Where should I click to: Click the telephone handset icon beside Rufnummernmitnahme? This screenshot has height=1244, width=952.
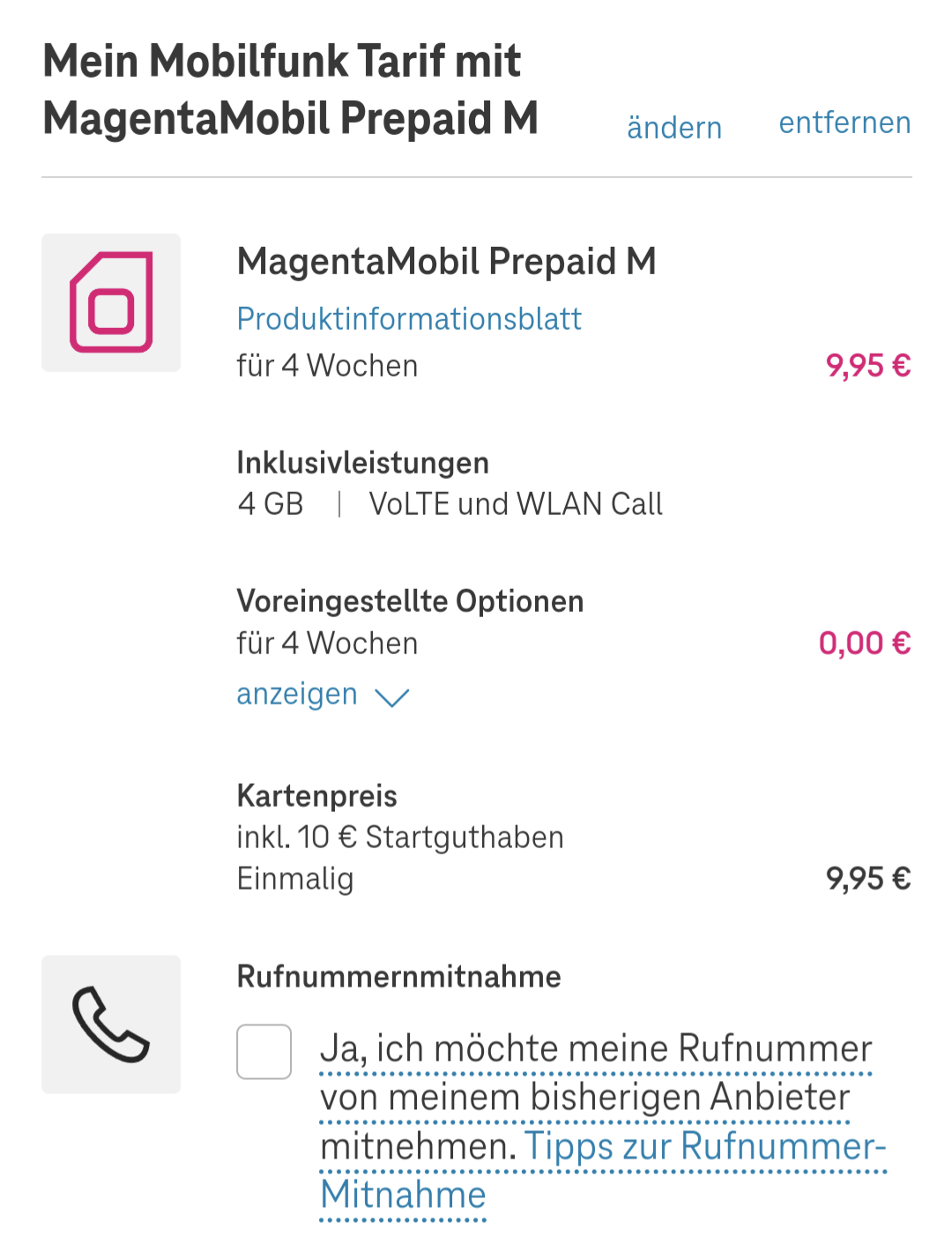110,1024
